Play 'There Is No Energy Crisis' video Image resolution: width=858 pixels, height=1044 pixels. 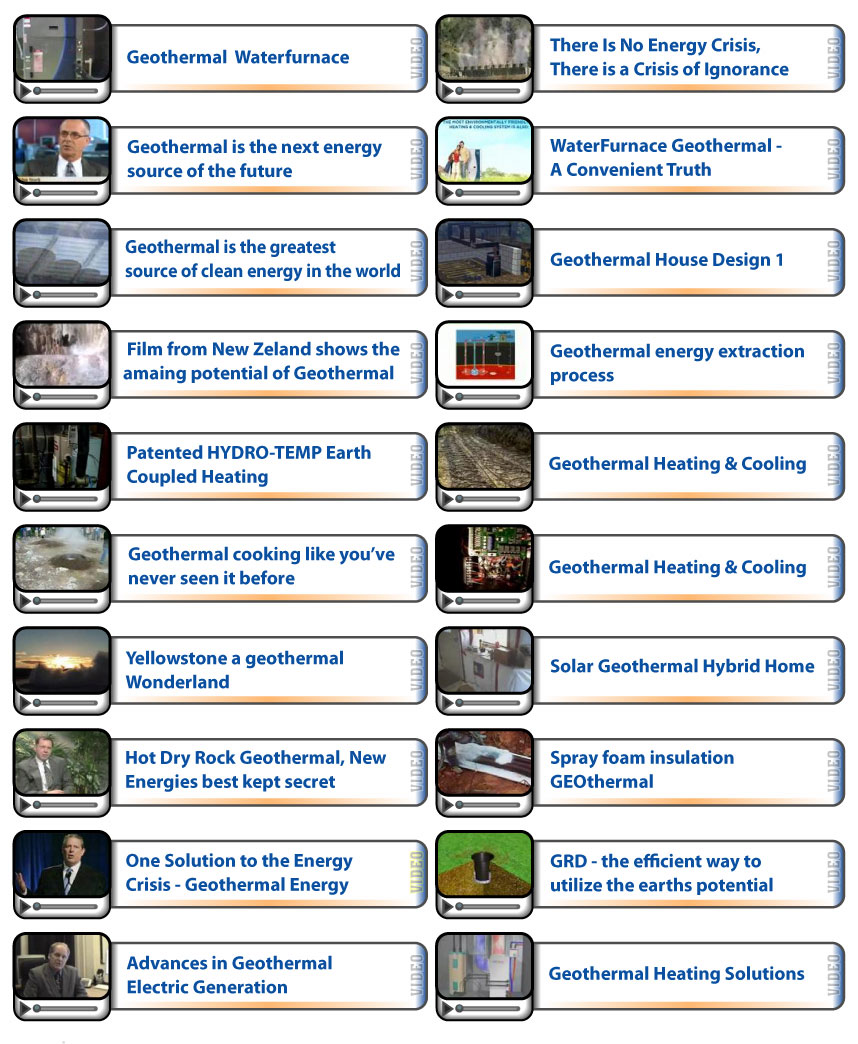pyautogui.click(x=668, y=57)
